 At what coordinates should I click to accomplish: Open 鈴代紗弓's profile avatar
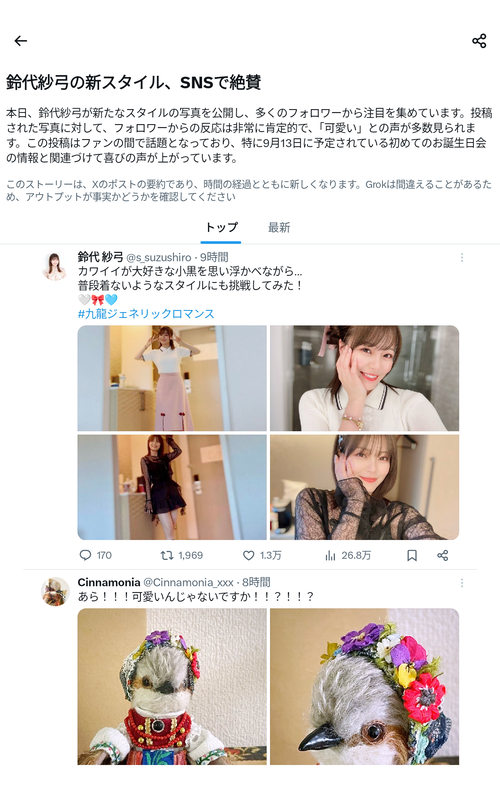point(55,266)
